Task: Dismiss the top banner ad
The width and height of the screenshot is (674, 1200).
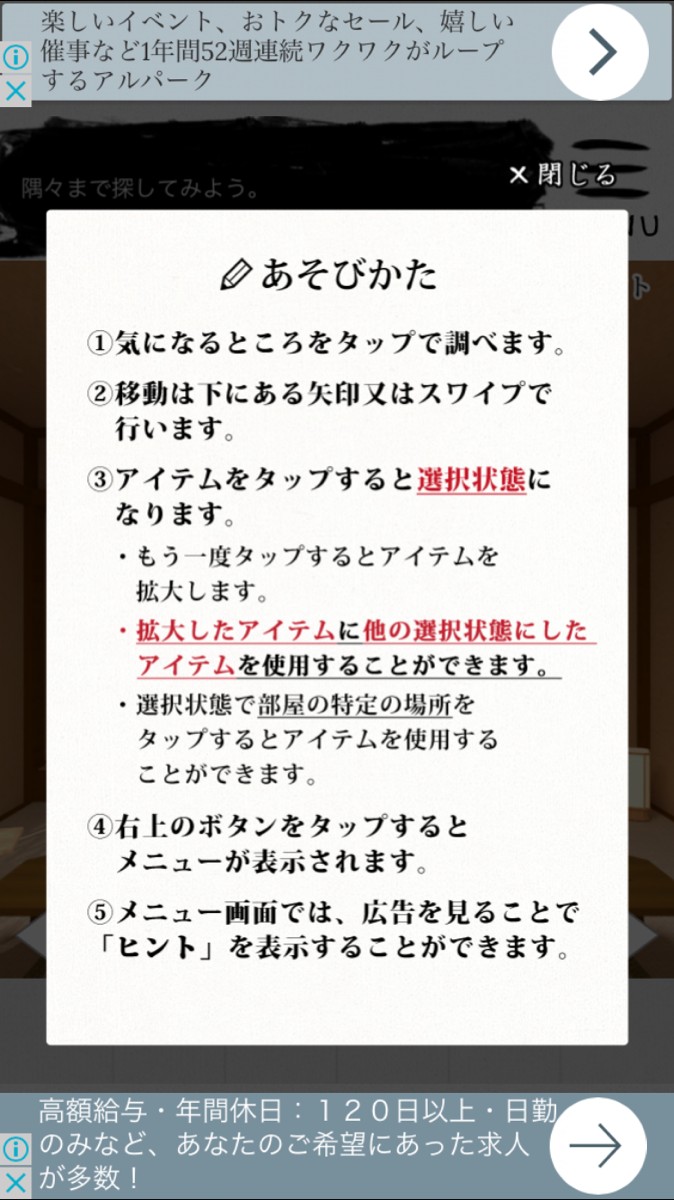Action: pos(16,92)
